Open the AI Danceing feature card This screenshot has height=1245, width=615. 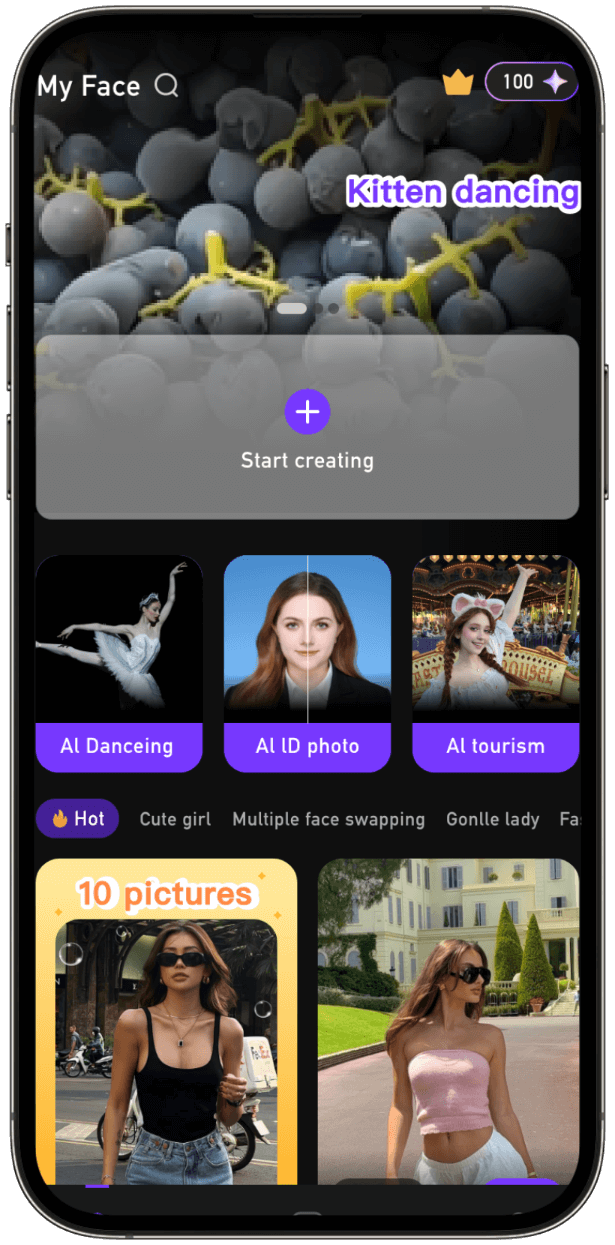tap(119, 663)
